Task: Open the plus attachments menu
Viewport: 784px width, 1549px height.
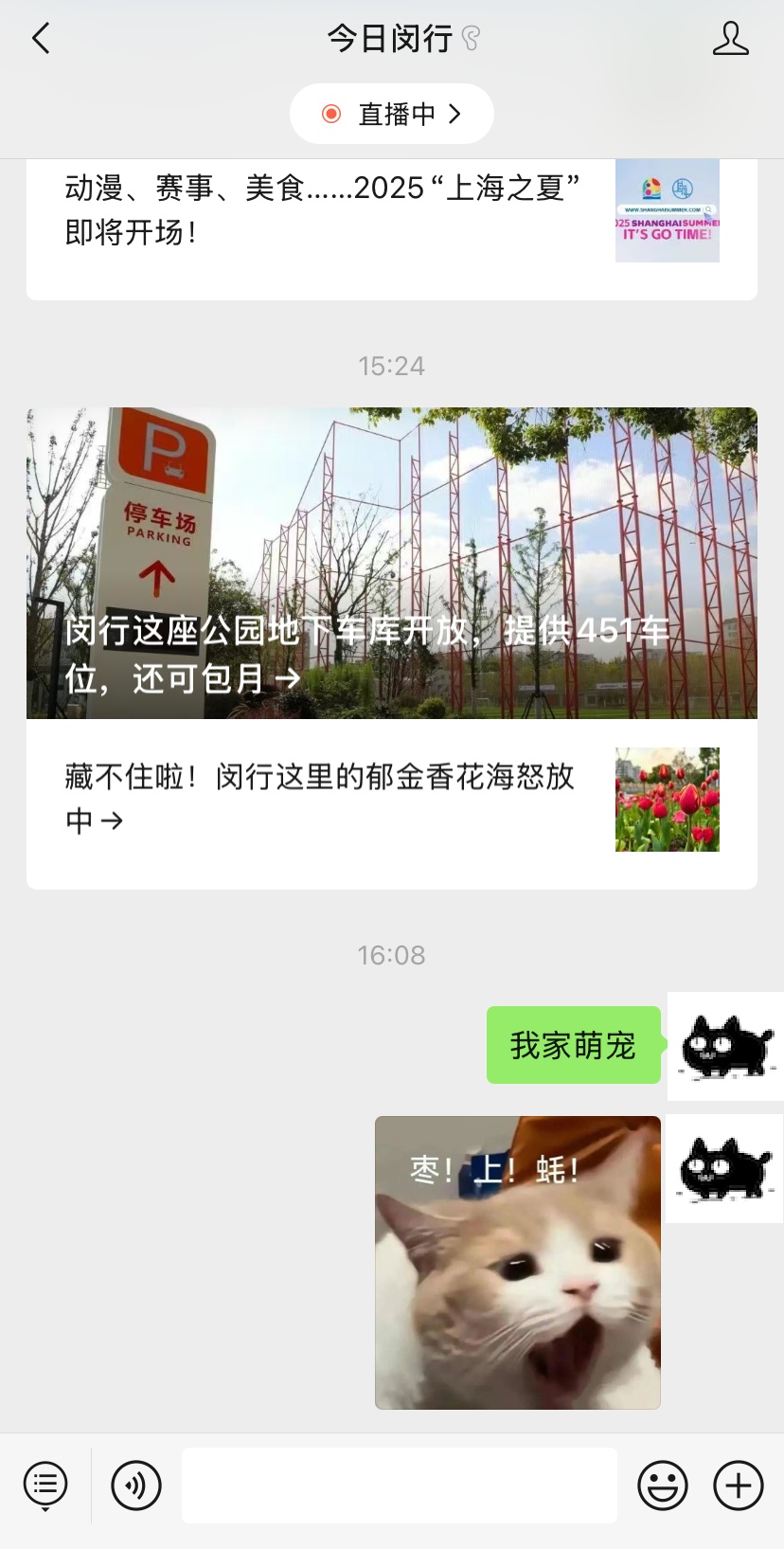Action: [x=738, y=1485]
